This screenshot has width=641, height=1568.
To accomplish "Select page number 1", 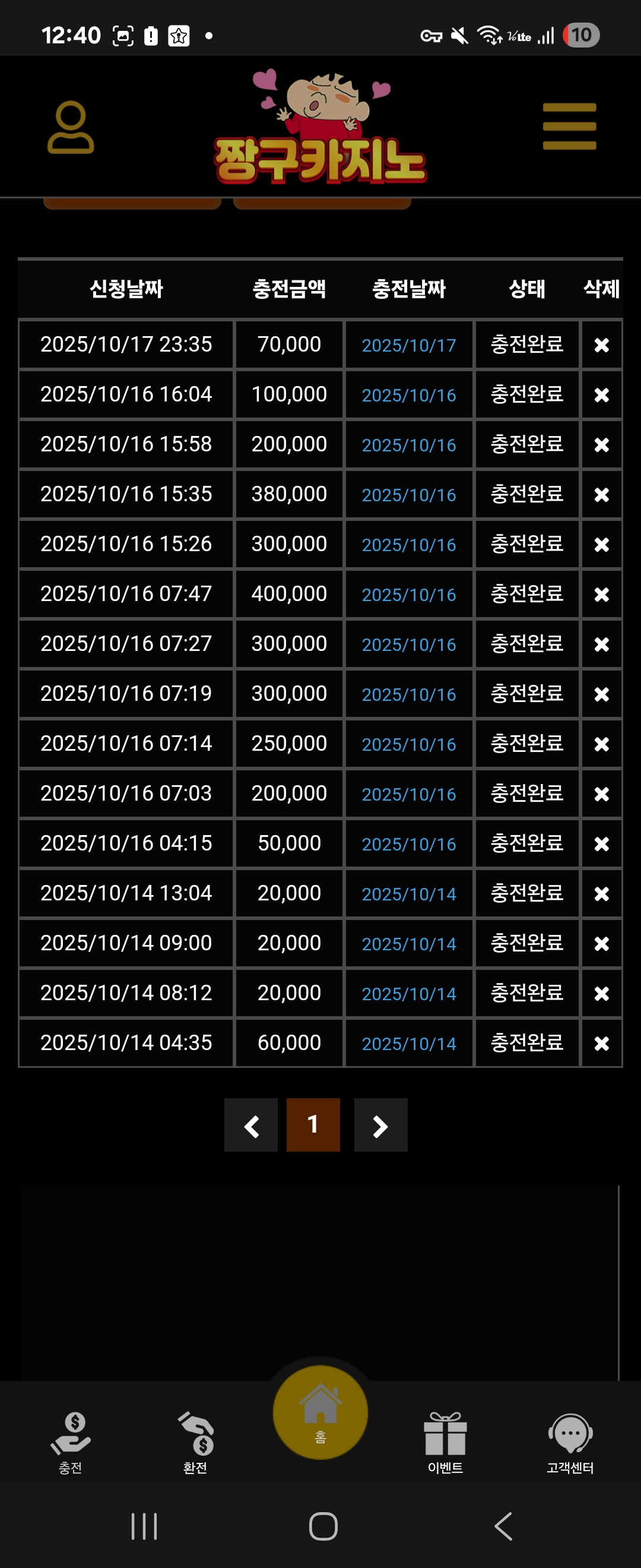I will click(313, 1125).
